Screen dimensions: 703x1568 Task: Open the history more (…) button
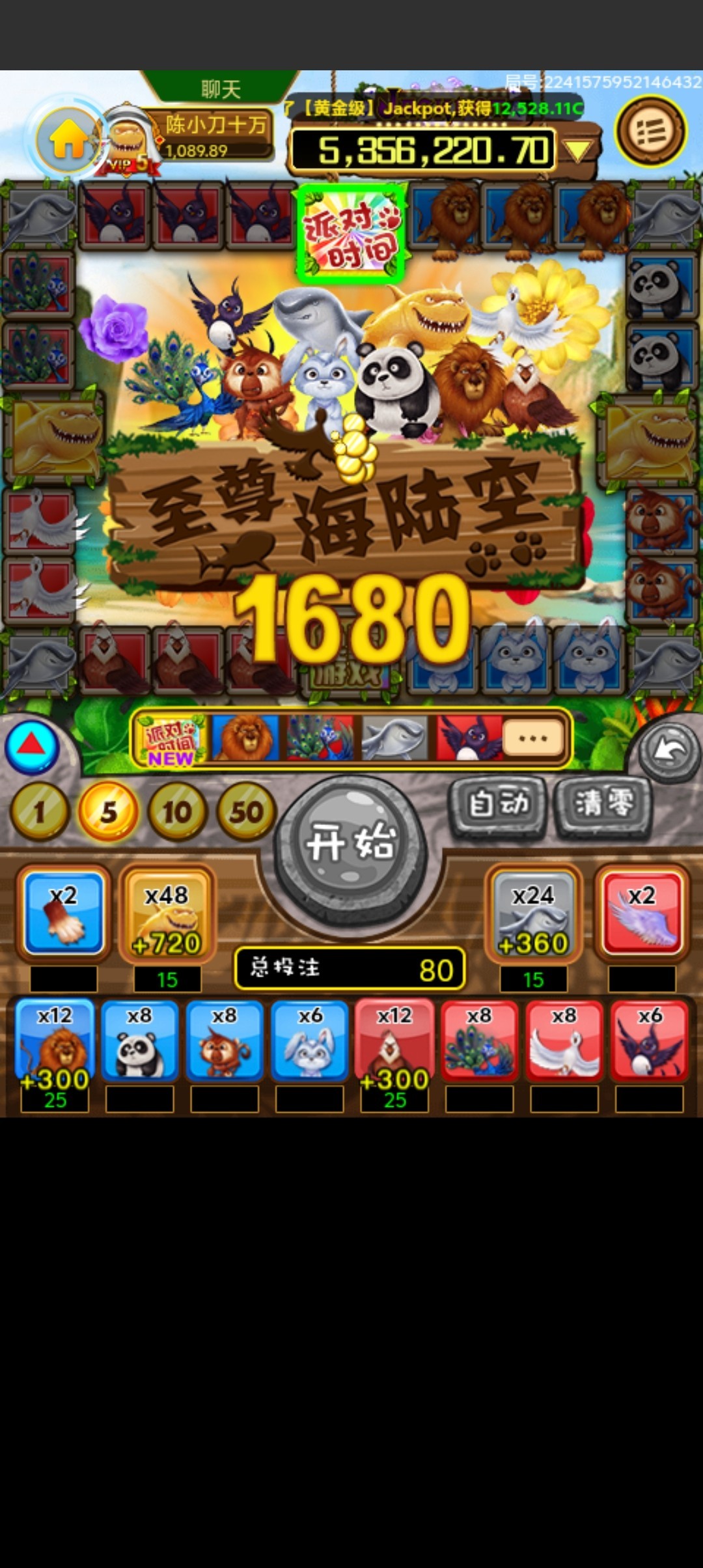[533, 739]
